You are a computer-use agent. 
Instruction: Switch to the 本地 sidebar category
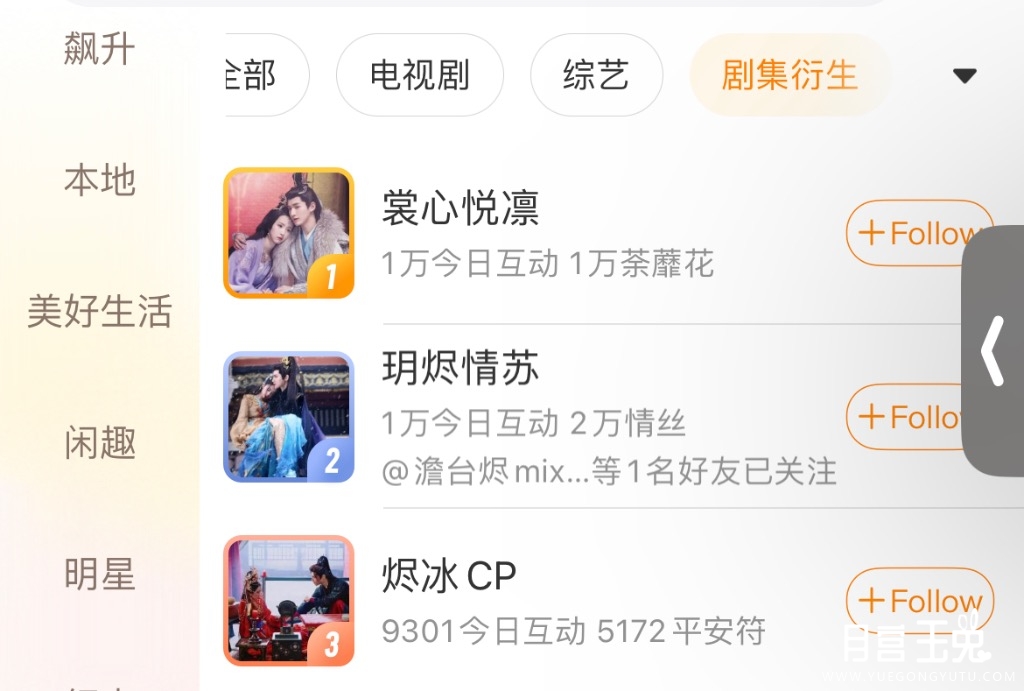tap(99, 180)
